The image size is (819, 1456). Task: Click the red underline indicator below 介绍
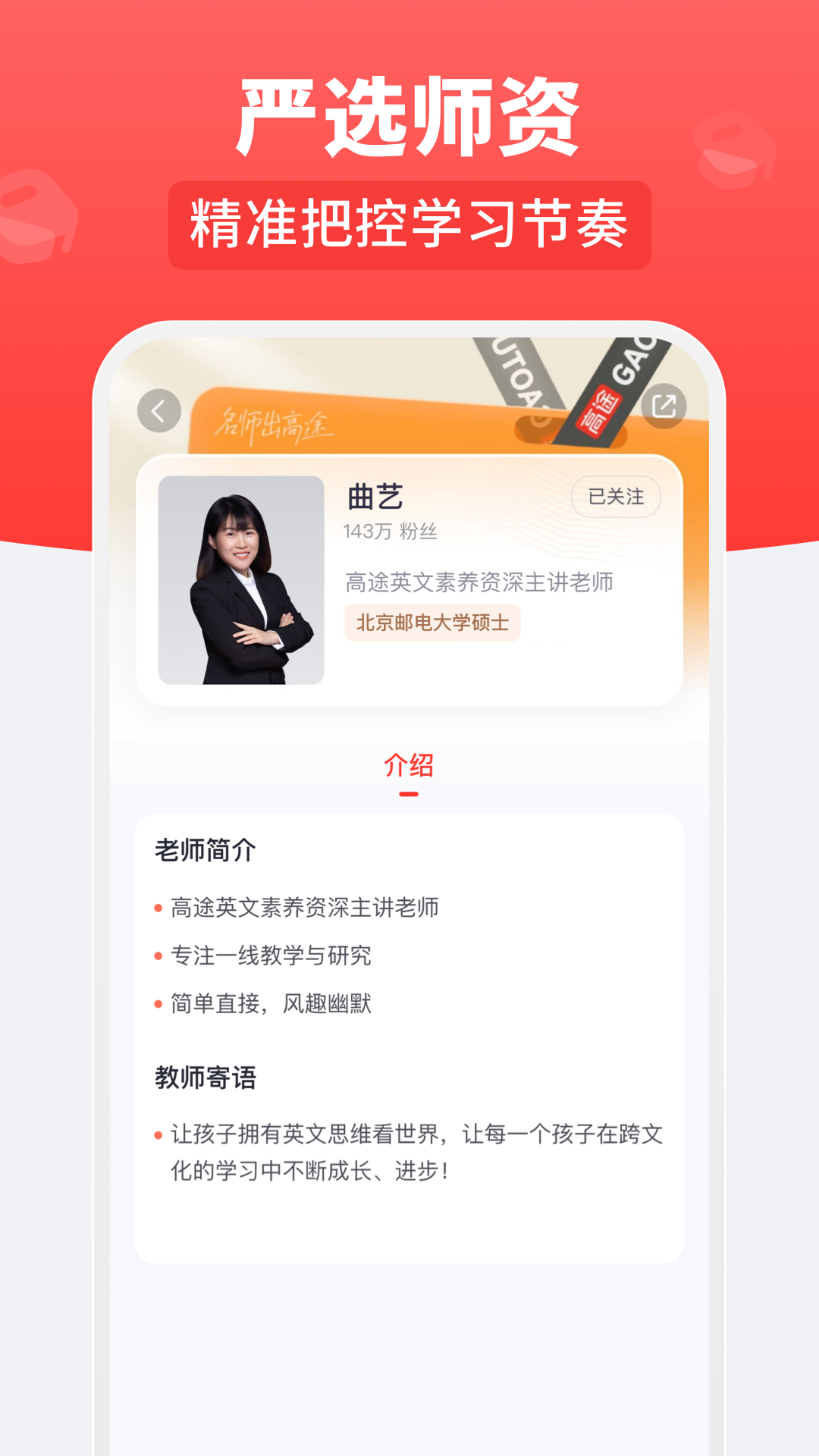point(409,795)
